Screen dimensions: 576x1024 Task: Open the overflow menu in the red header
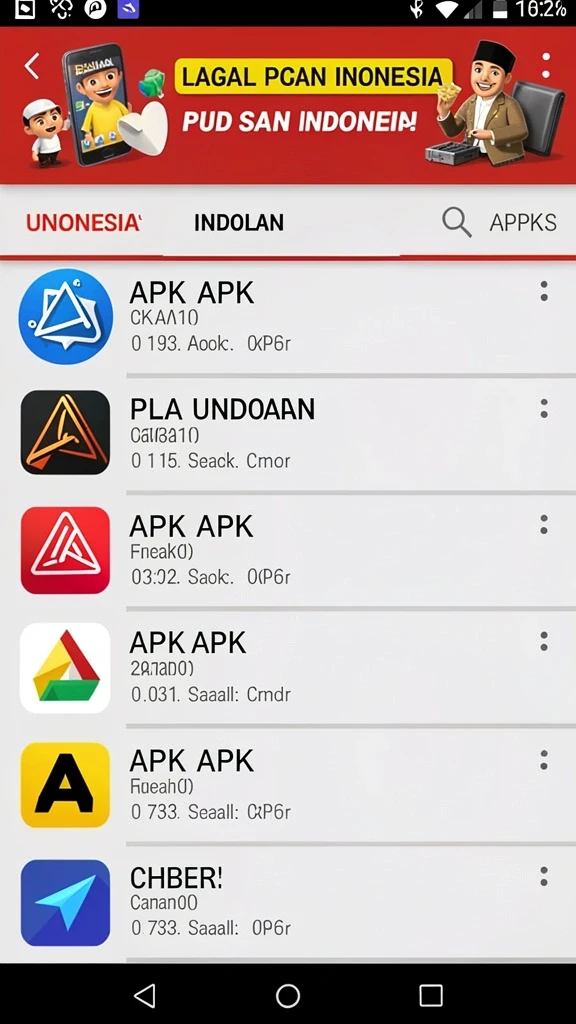(545, 66)
